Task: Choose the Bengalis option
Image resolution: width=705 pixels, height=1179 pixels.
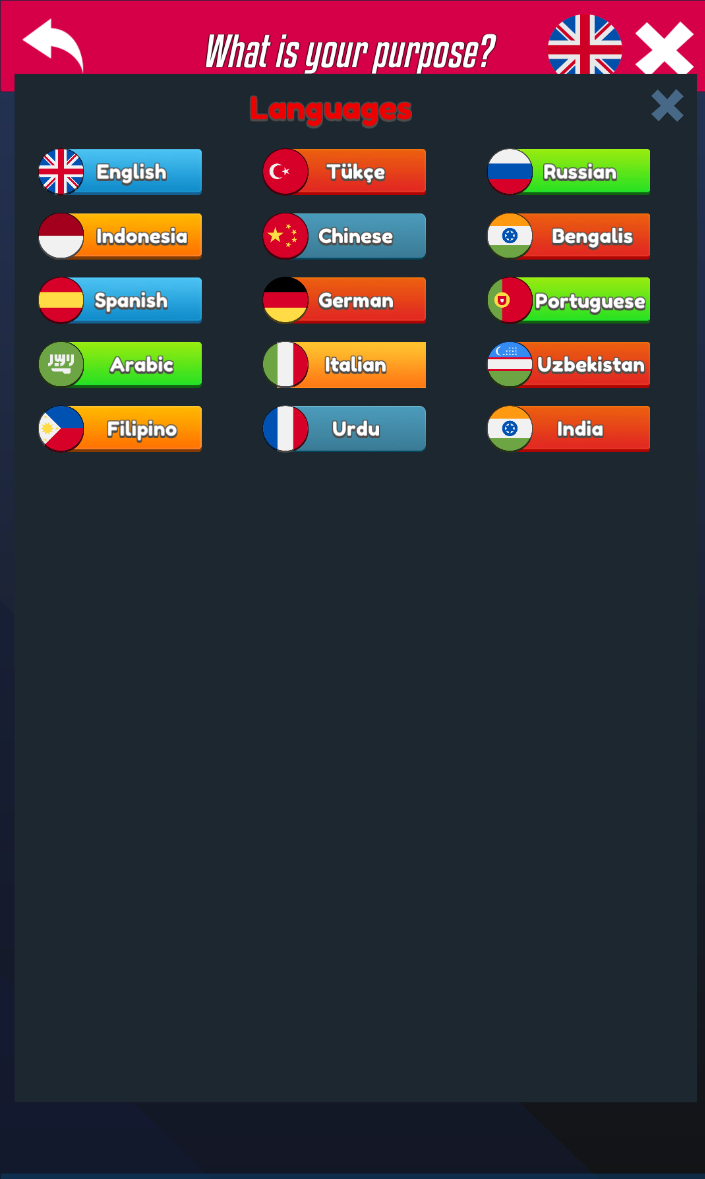Action: (569, 236)
